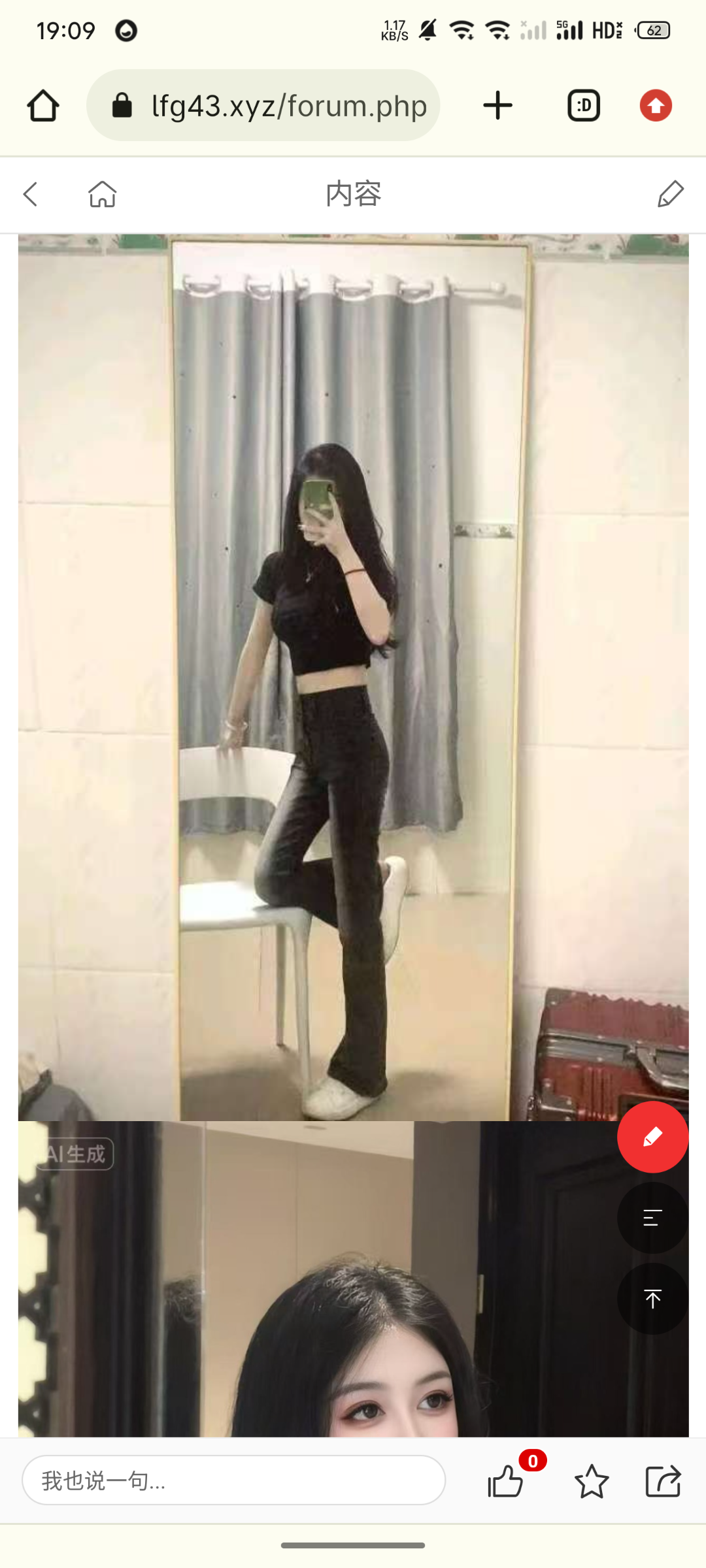
Task: Favorite this post with the star
Action: pos(592,1480)
